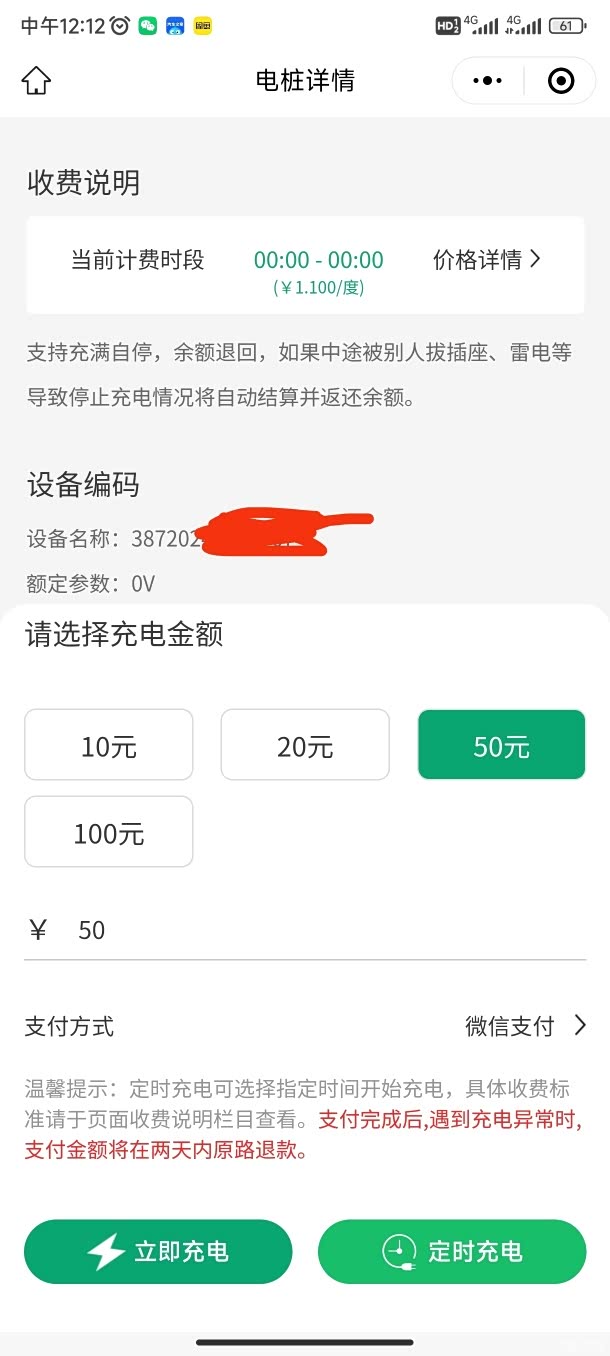The height and width of the screenshot is (1356, 610).
Task: Pick the 100元 amount
Action: [109, 832]
